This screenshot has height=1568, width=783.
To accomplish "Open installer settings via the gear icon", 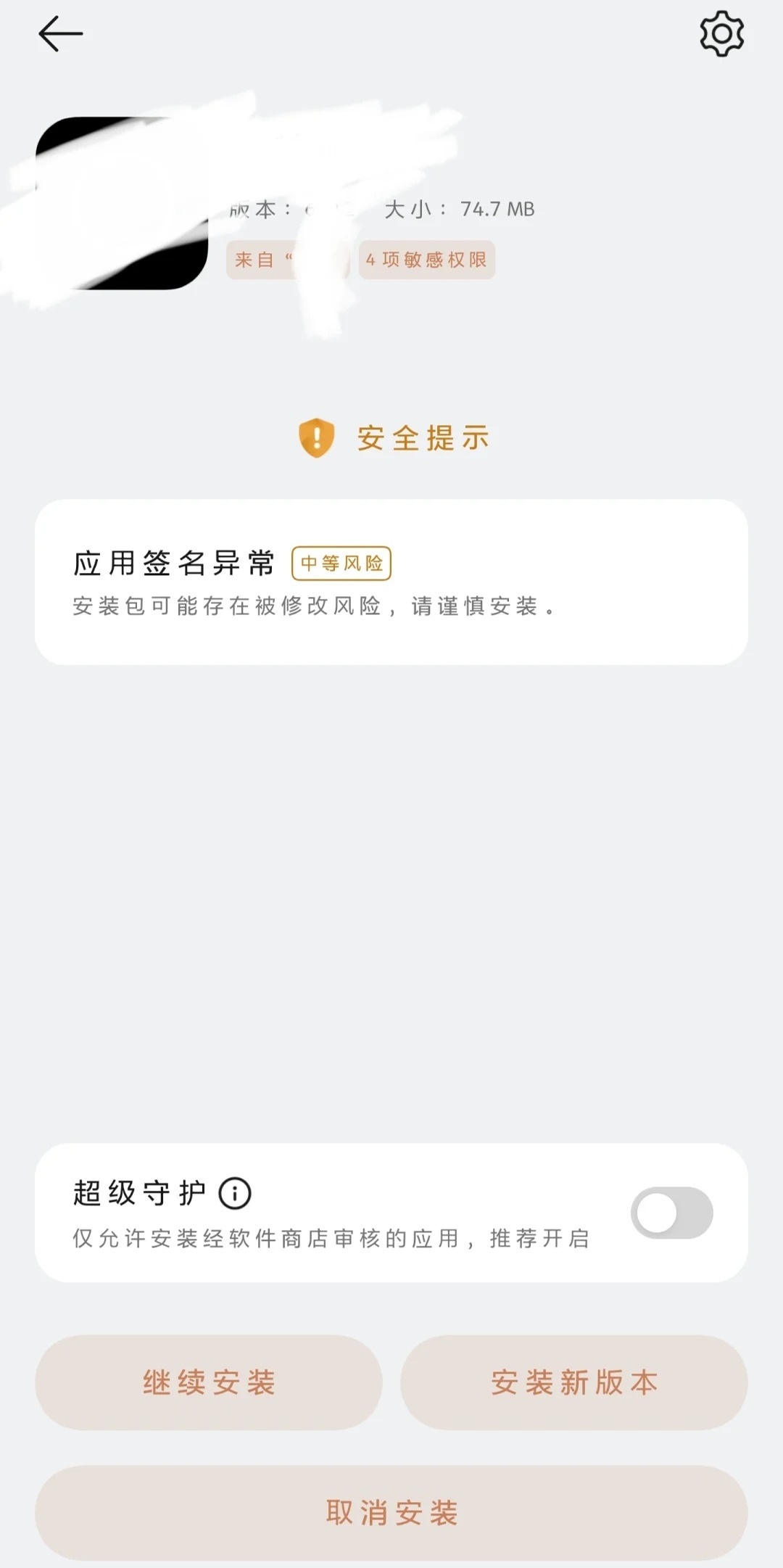I will click(x=722, y=32).
